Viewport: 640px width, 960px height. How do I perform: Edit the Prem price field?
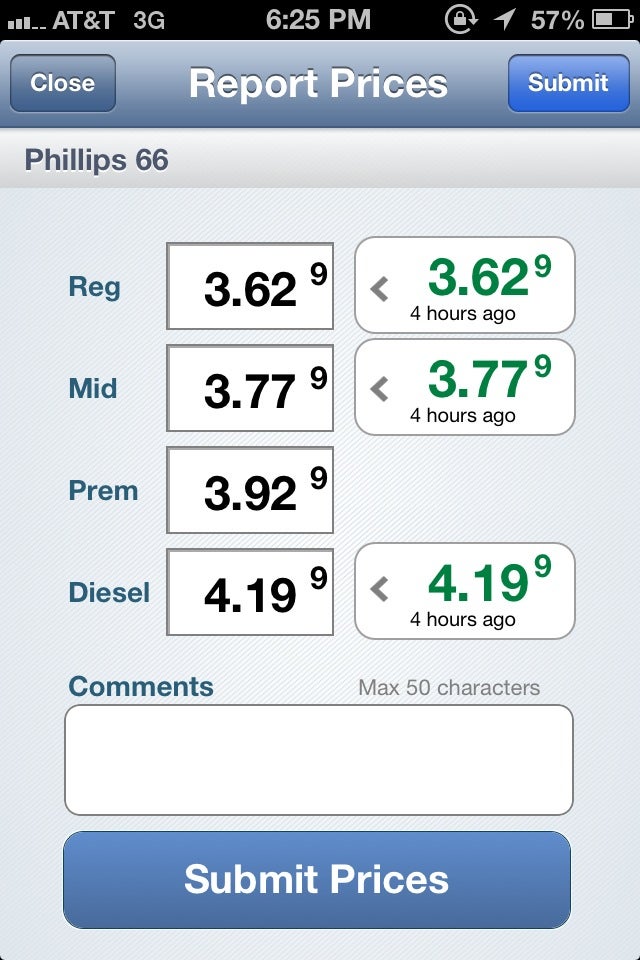tap(250, 491)
